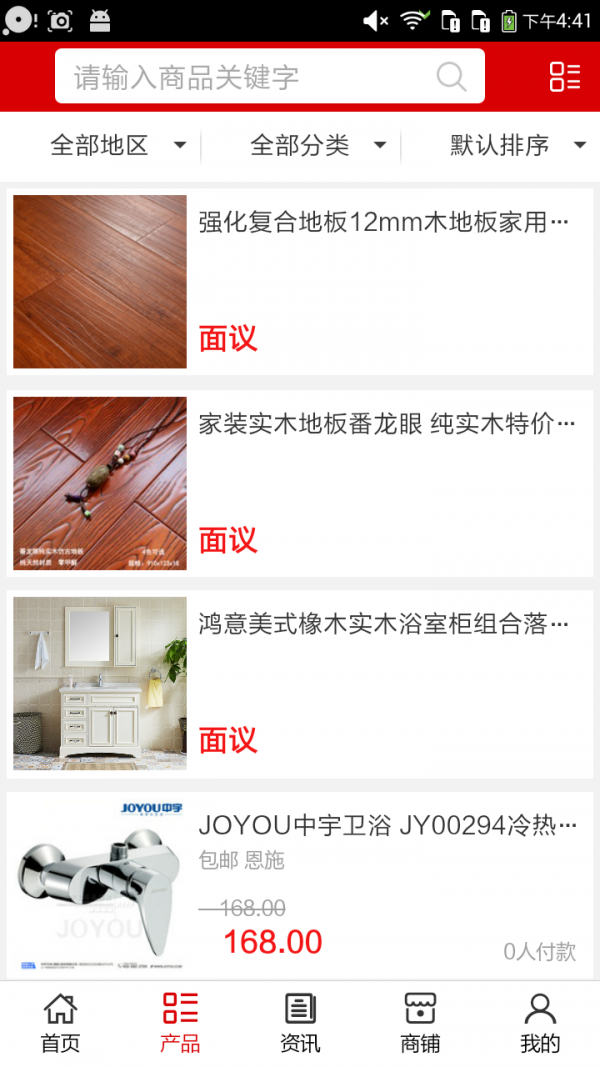The width and height of the screenshot is (600, 1067).
Task: Switch the product list layout view
Action: pyautogui.click(x=564, y=77)
